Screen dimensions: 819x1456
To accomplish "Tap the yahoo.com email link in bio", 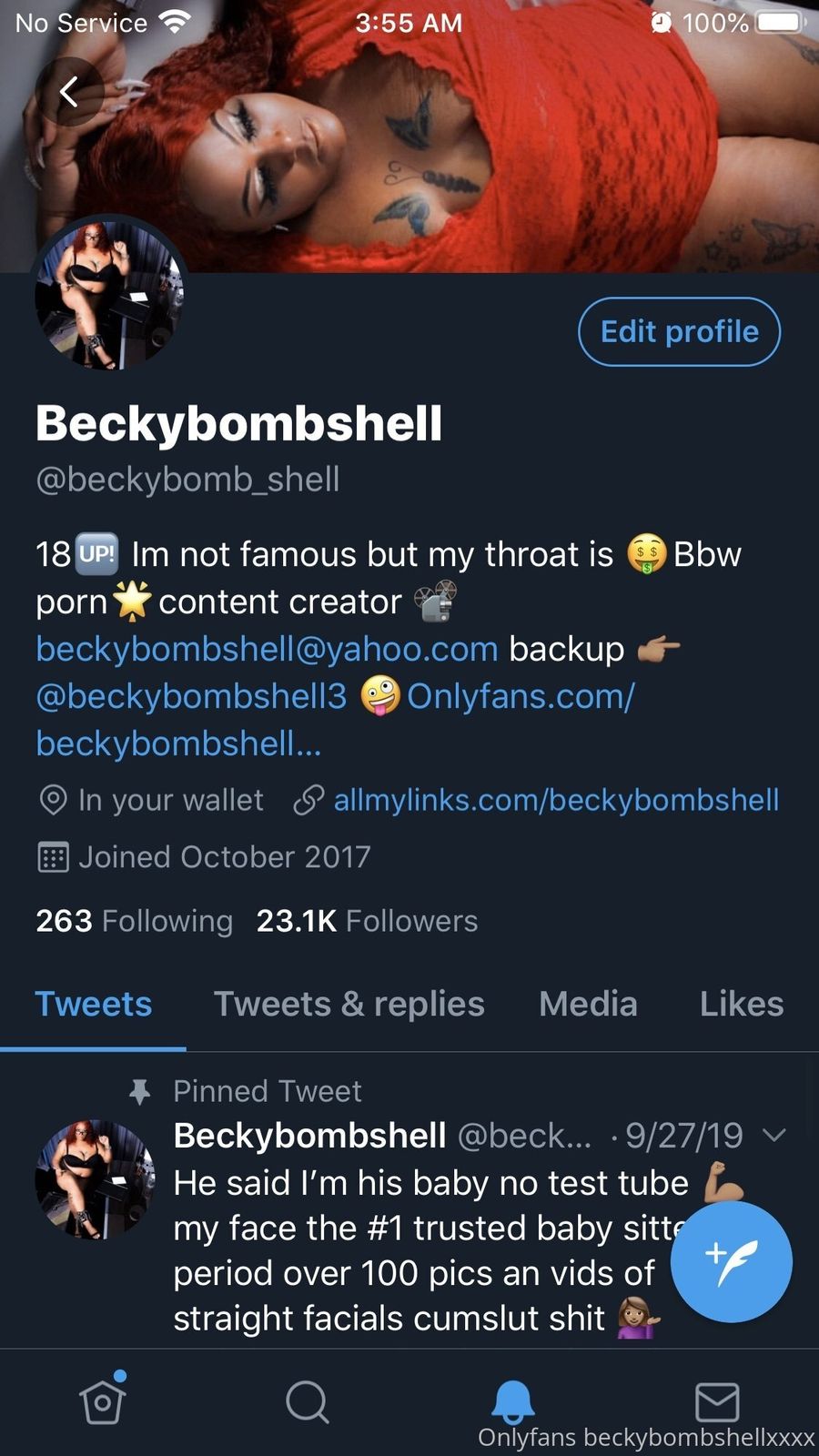I will (267, 649).
